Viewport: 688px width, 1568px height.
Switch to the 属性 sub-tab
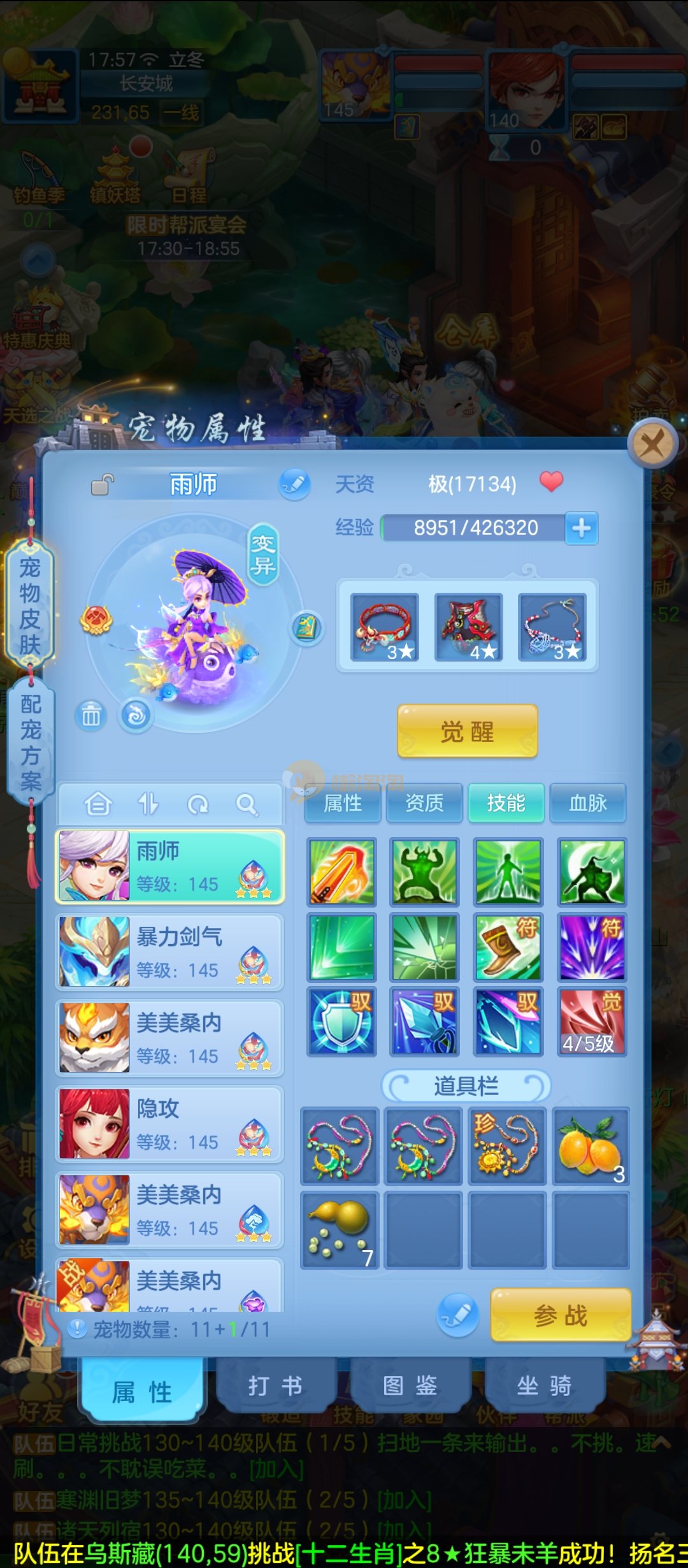coord(343,803)
